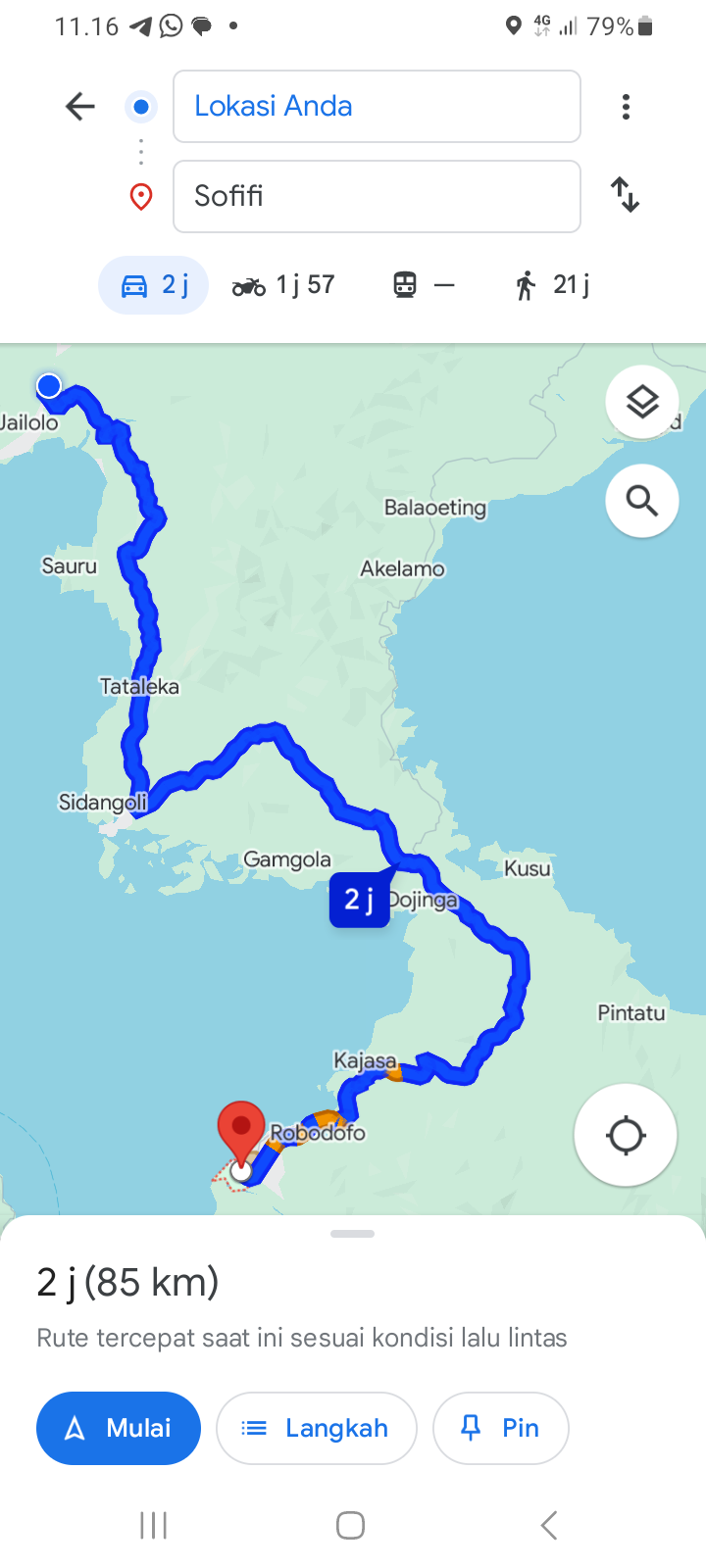The height and width of the screenshot is (1568, 706).
Task: Switch to public transit mode
Action: [424, 285]
